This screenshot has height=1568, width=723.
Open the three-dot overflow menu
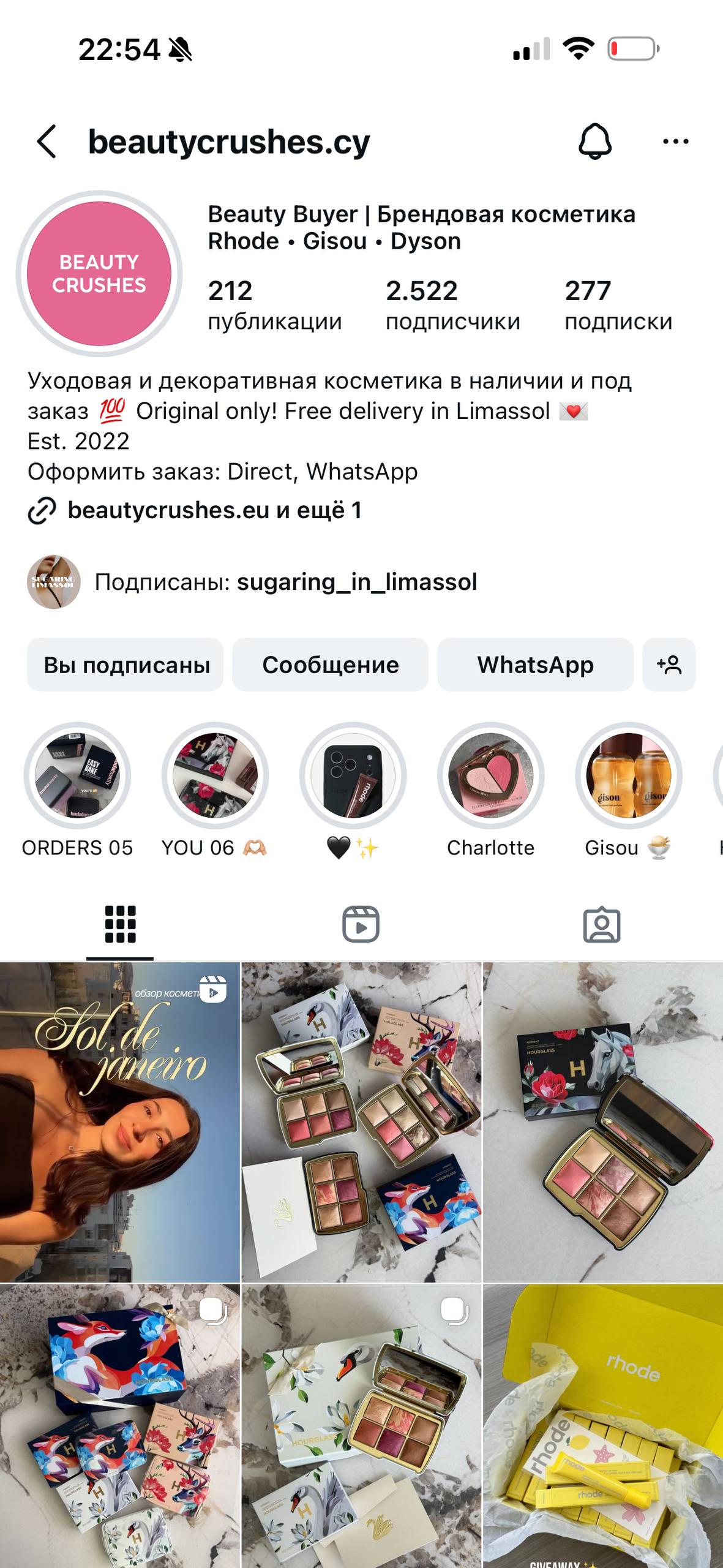click(x=675, y=141)
